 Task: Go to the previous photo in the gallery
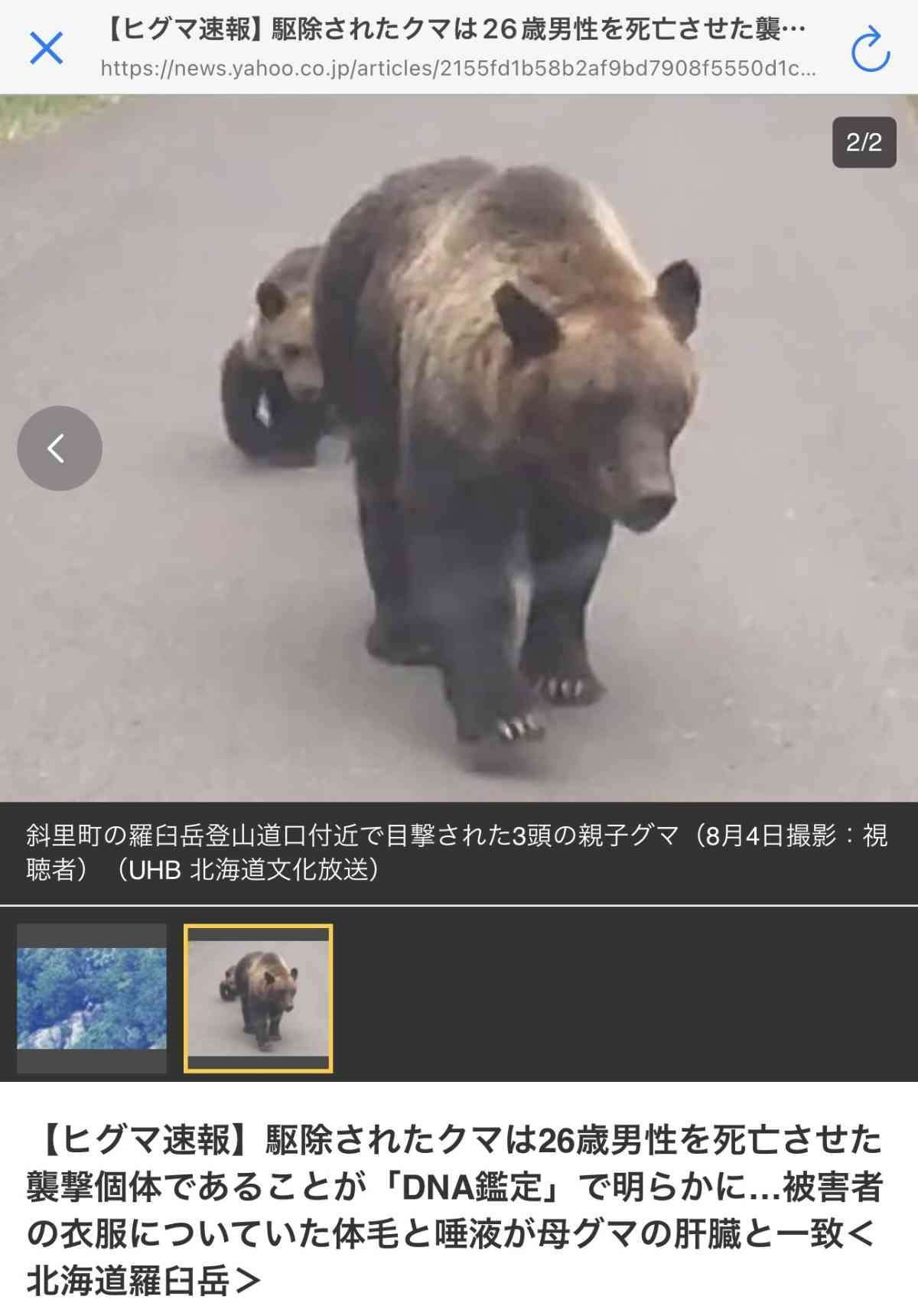pos(60,448)
